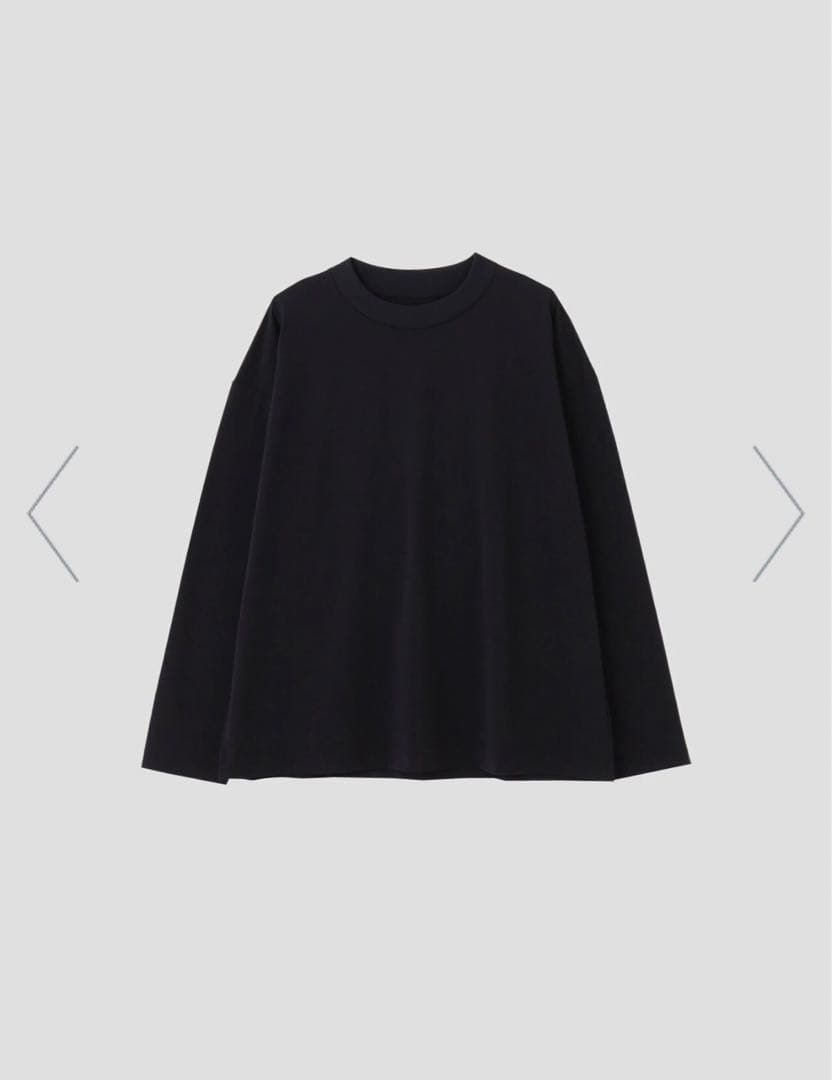The height and width of the screenshot is (1080, 832).
Task: Go to the previous product image
Action: (52, 513)
